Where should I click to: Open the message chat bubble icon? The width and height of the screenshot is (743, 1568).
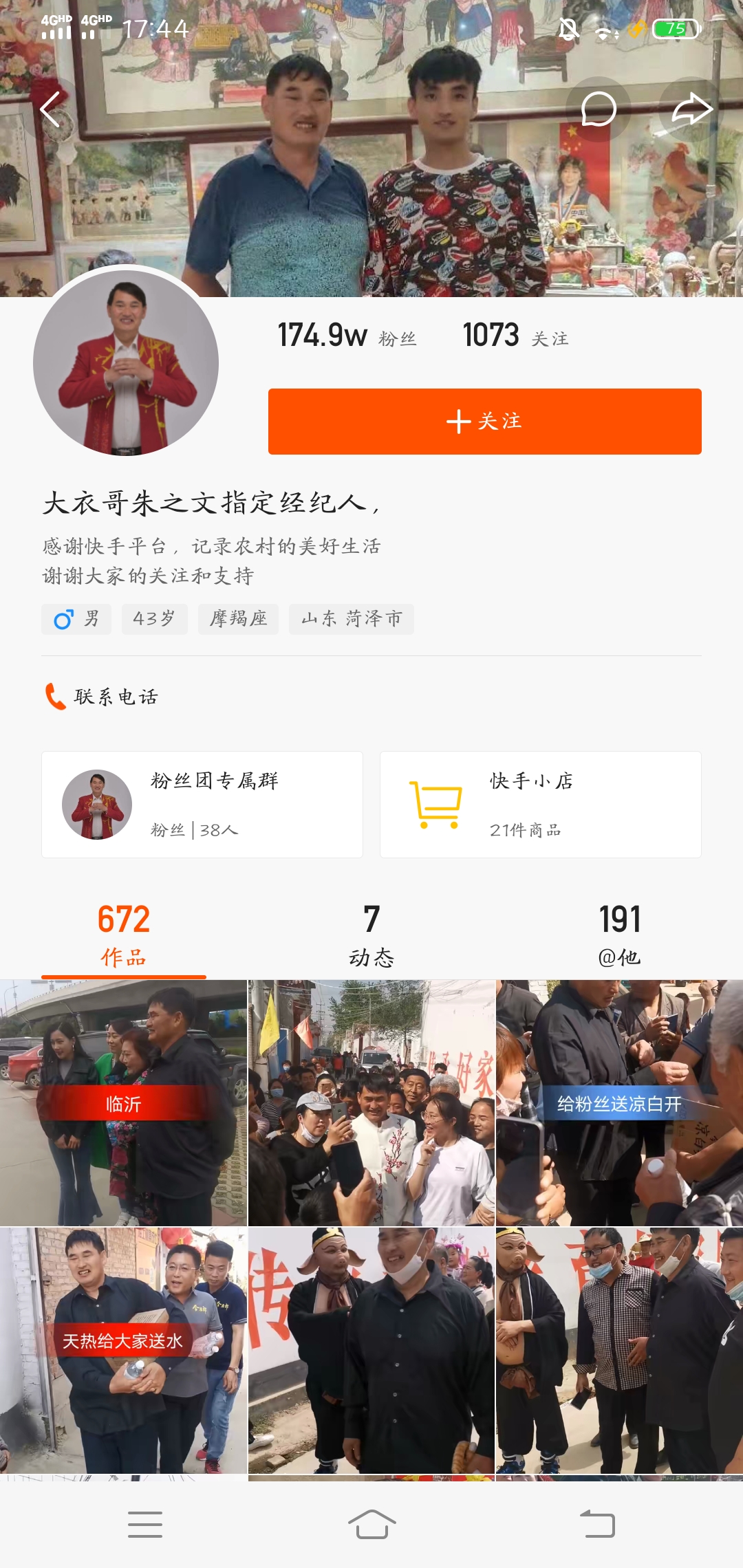tap(598, 109)
